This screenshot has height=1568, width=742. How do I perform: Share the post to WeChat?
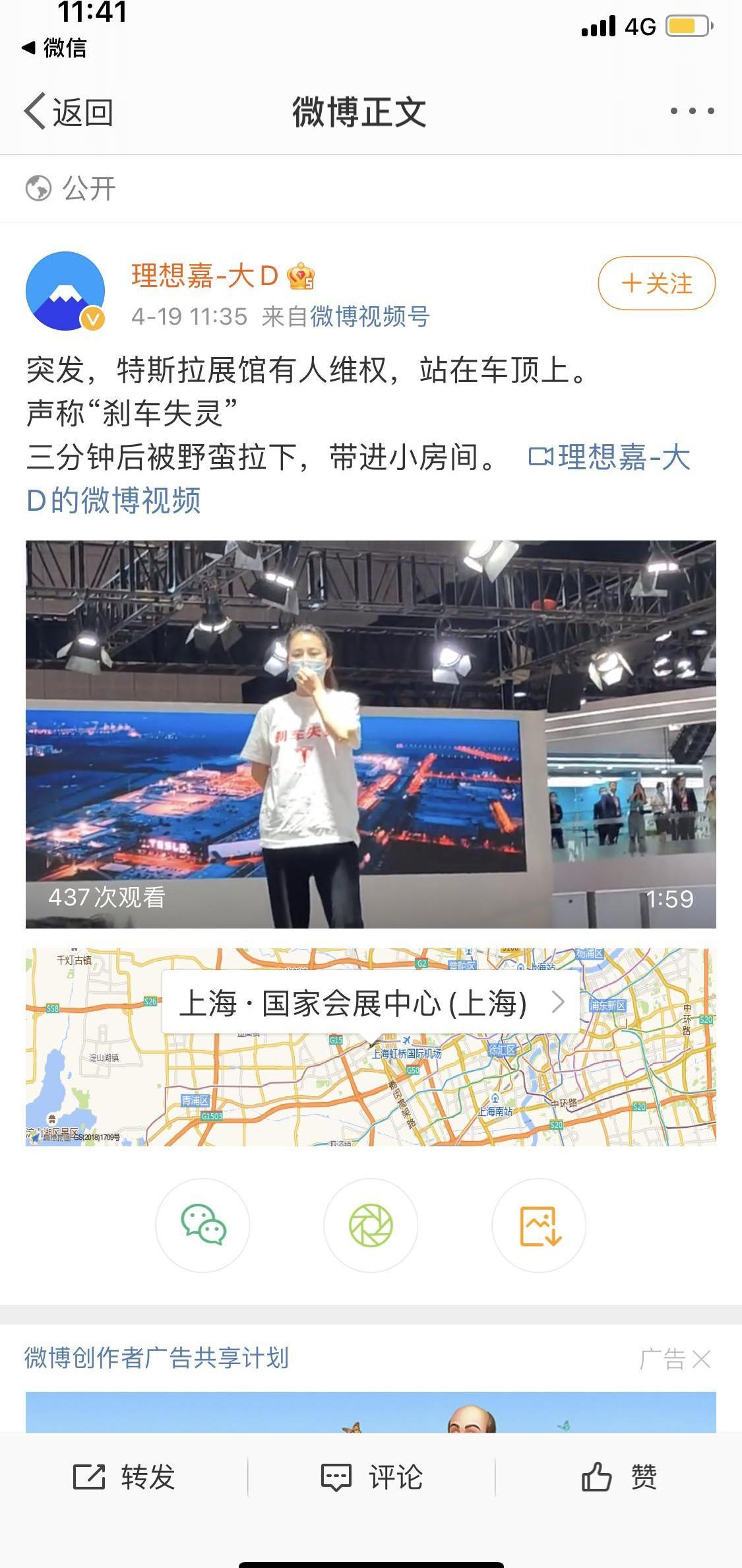click(x=203, y=1225)
